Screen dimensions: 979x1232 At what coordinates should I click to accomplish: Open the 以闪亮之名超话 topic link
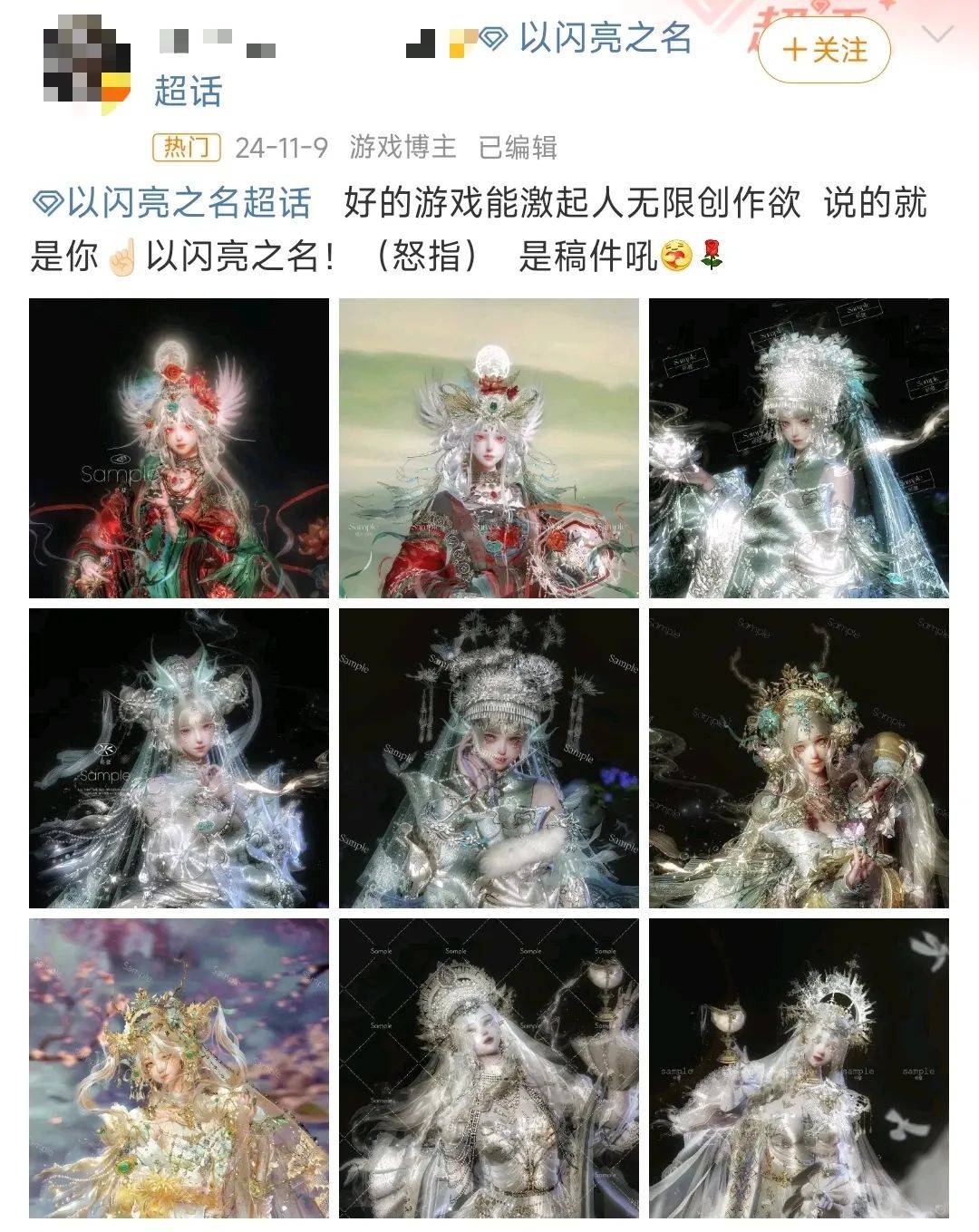point(172,203)
